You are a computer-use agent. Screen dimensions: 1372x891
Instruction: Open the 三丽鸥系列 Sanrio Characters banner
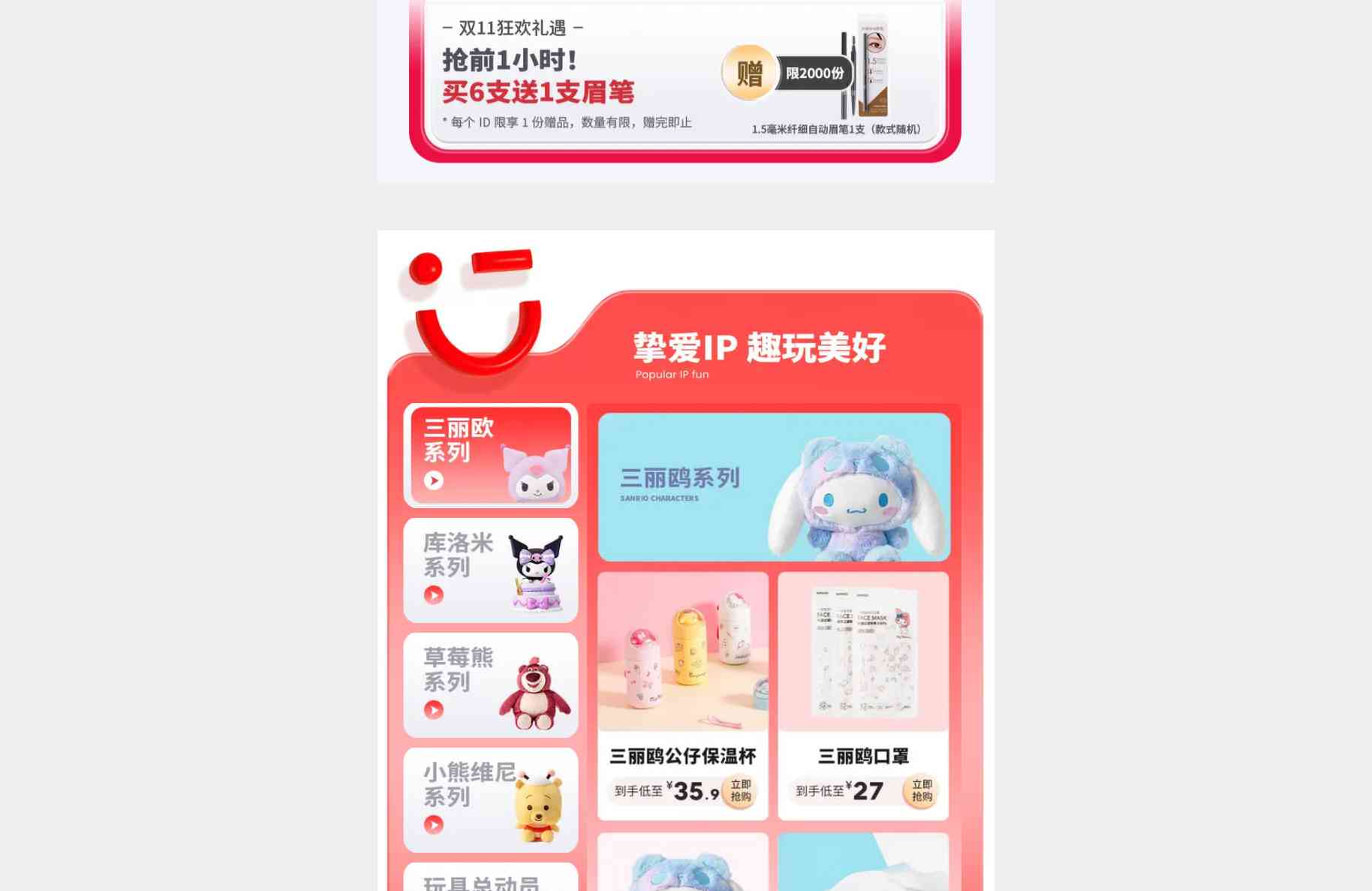pyautogui.click(x=774, y=486)
